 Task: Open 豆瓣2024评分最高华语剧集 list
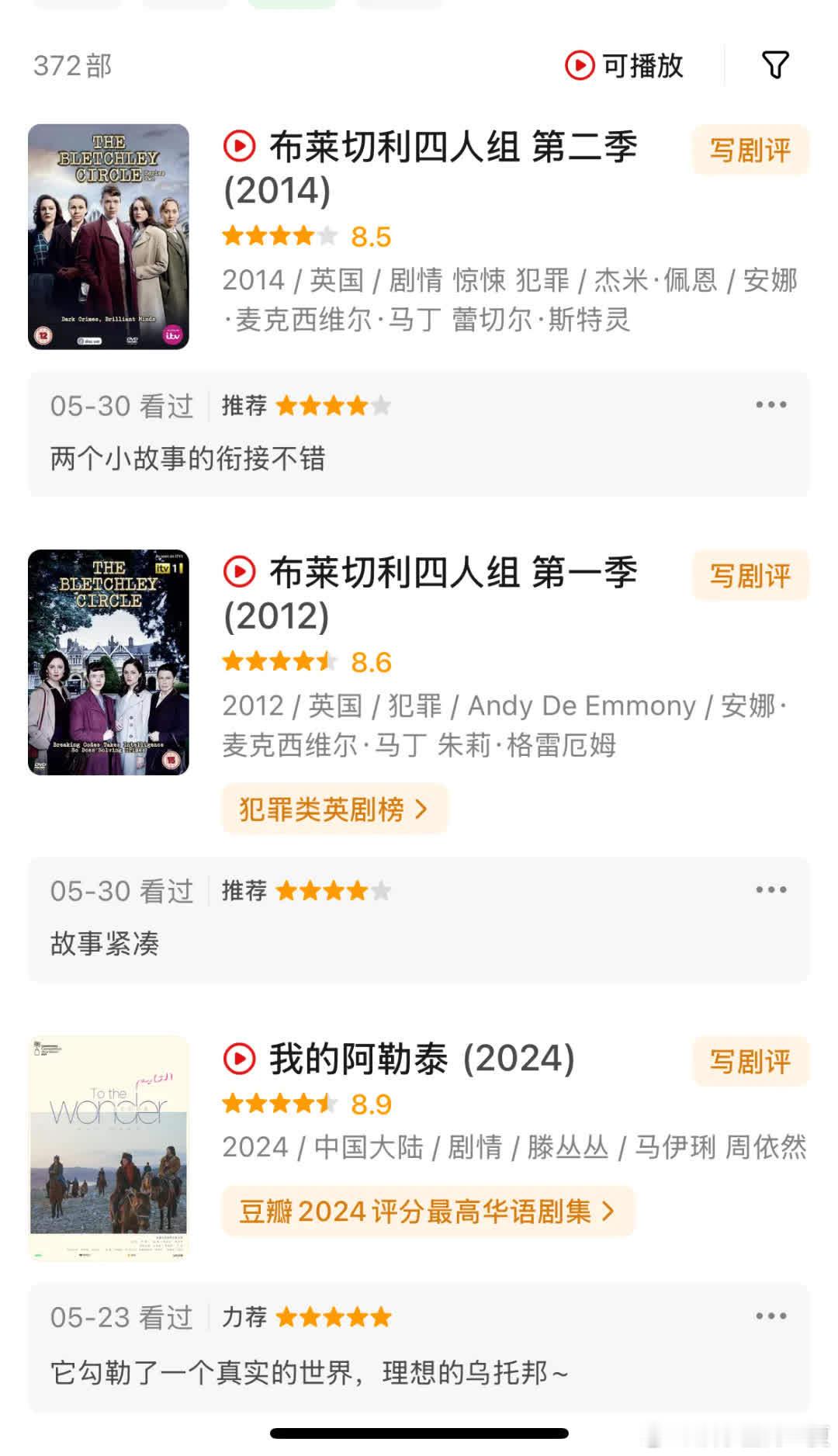pos(428,1212)
